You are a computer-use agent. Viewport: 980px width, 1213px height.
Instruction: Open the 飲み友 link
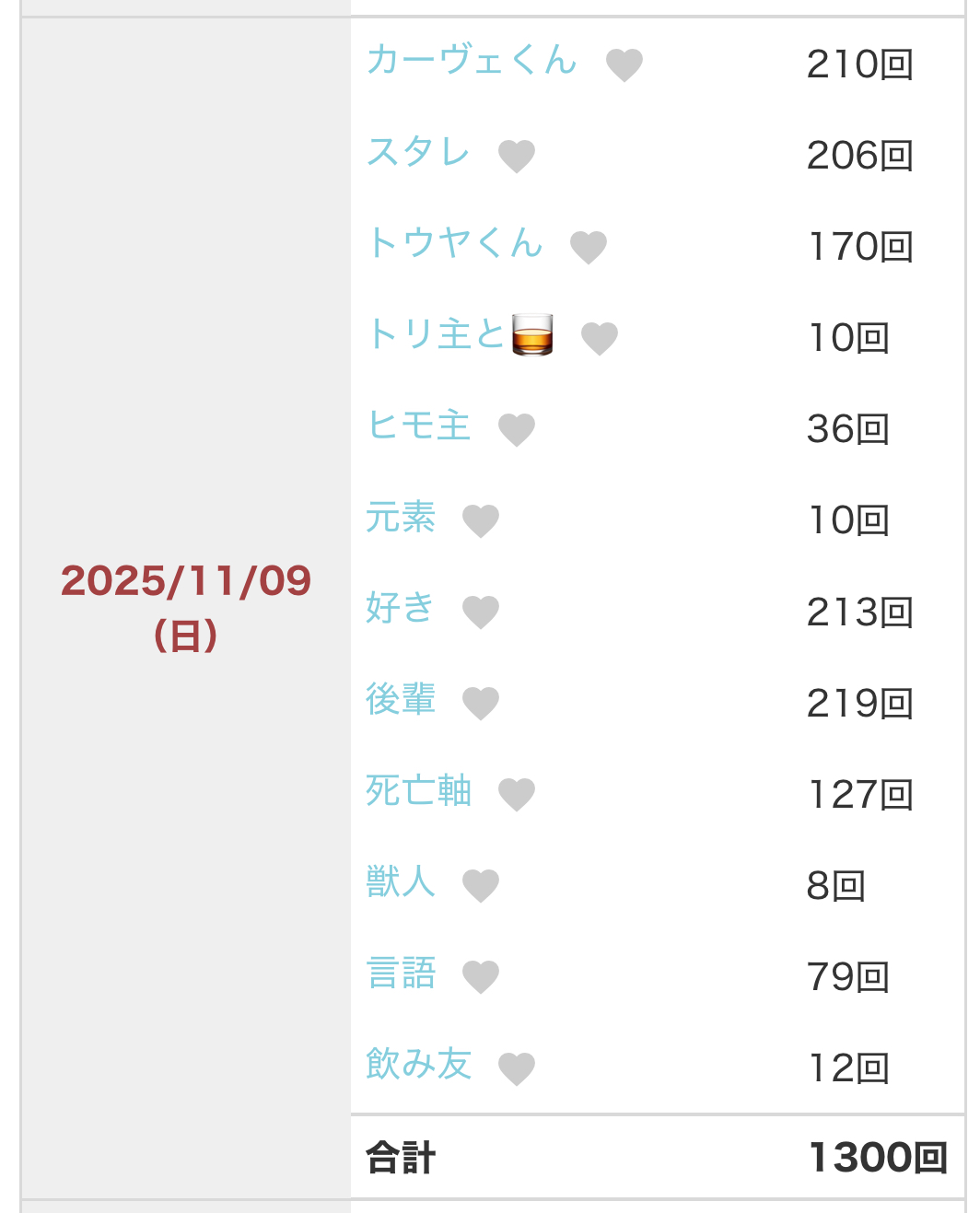click(417, 1064)
